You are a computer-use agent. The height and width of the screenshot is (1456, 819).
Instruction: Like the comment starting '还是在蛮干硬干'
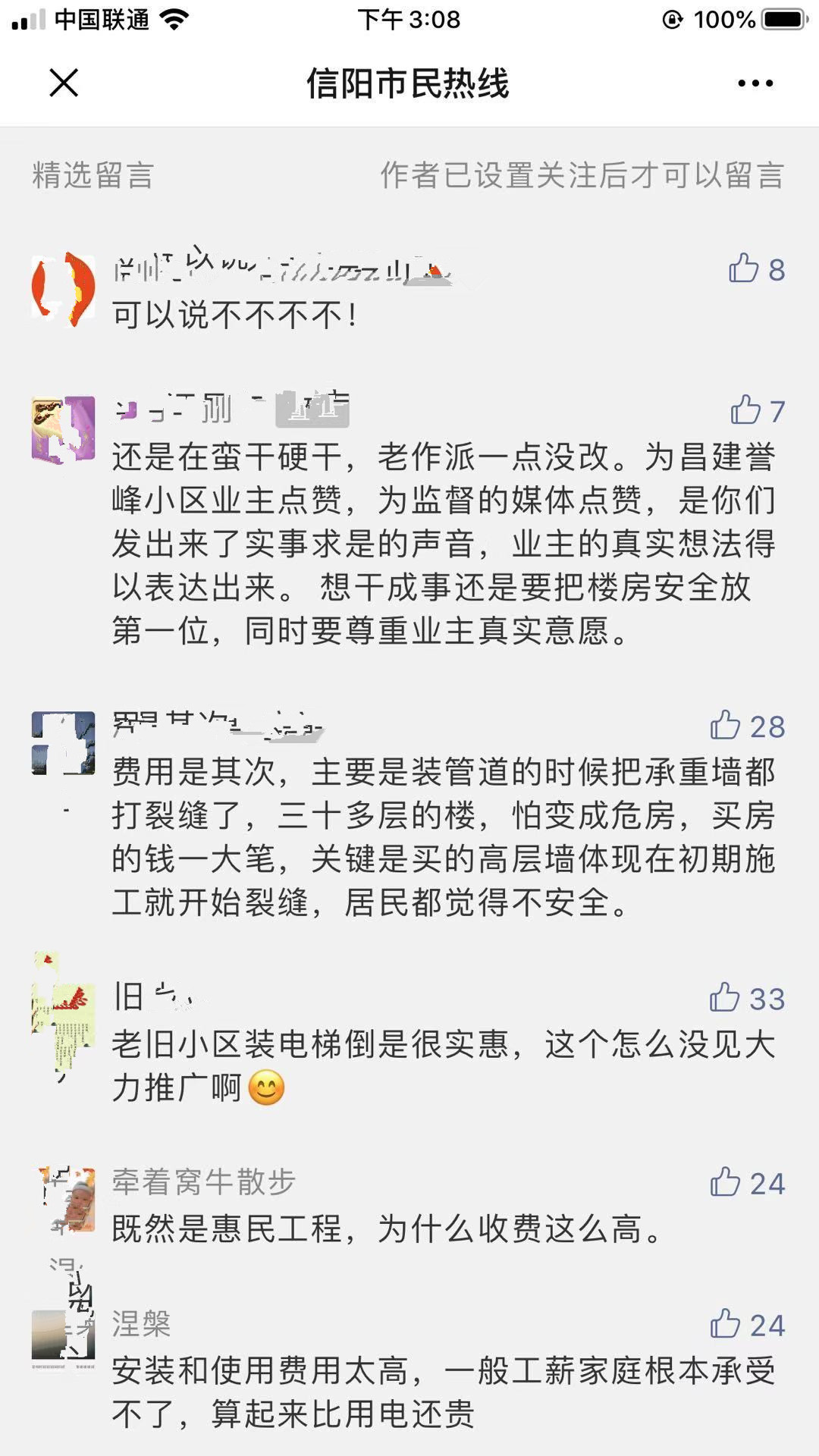point(745,410)
